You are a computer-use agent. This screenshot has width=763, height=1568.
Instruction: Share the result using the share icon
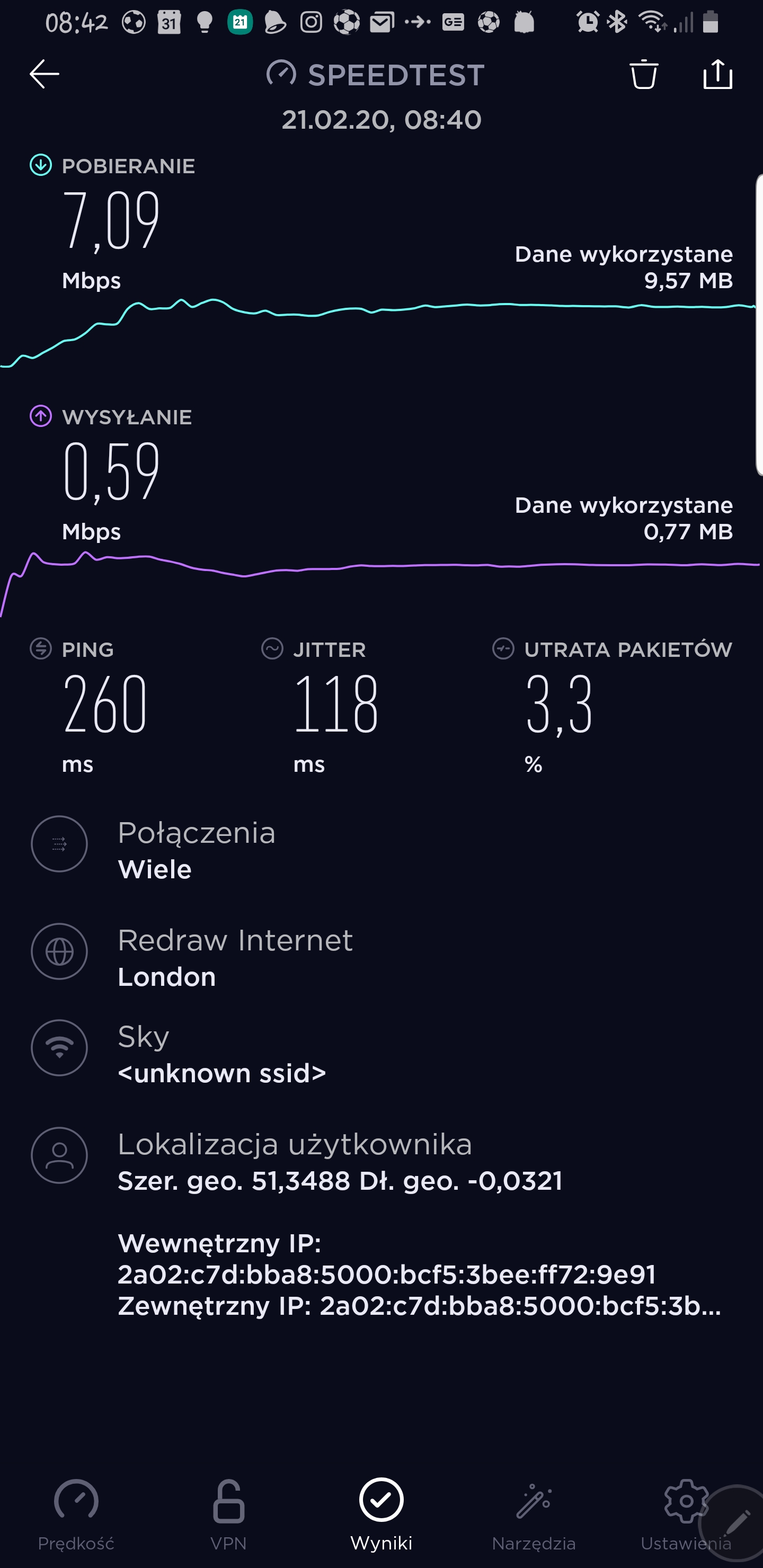pos(718,74)
